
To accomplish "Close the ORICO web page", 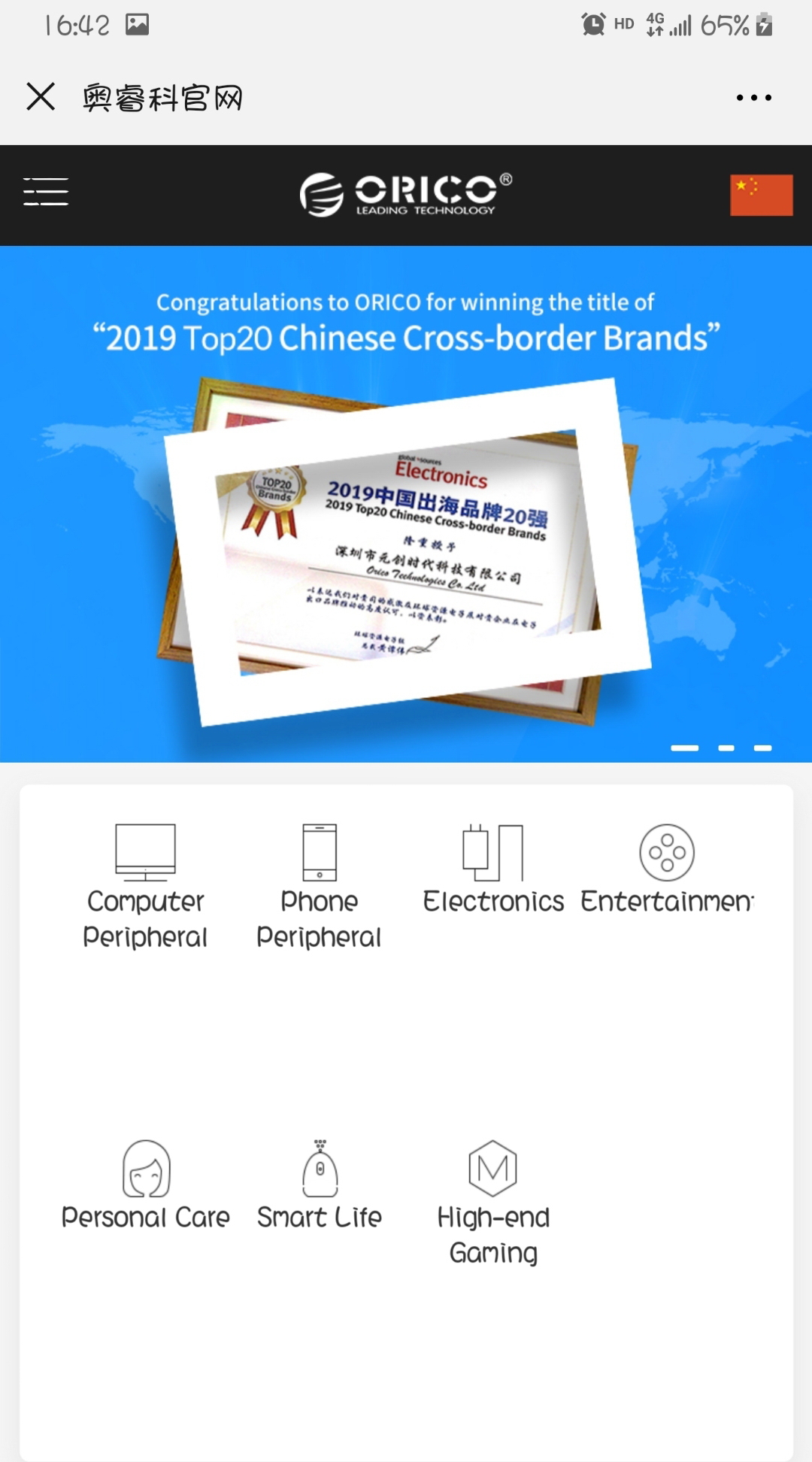I will [x=41, y=97].
